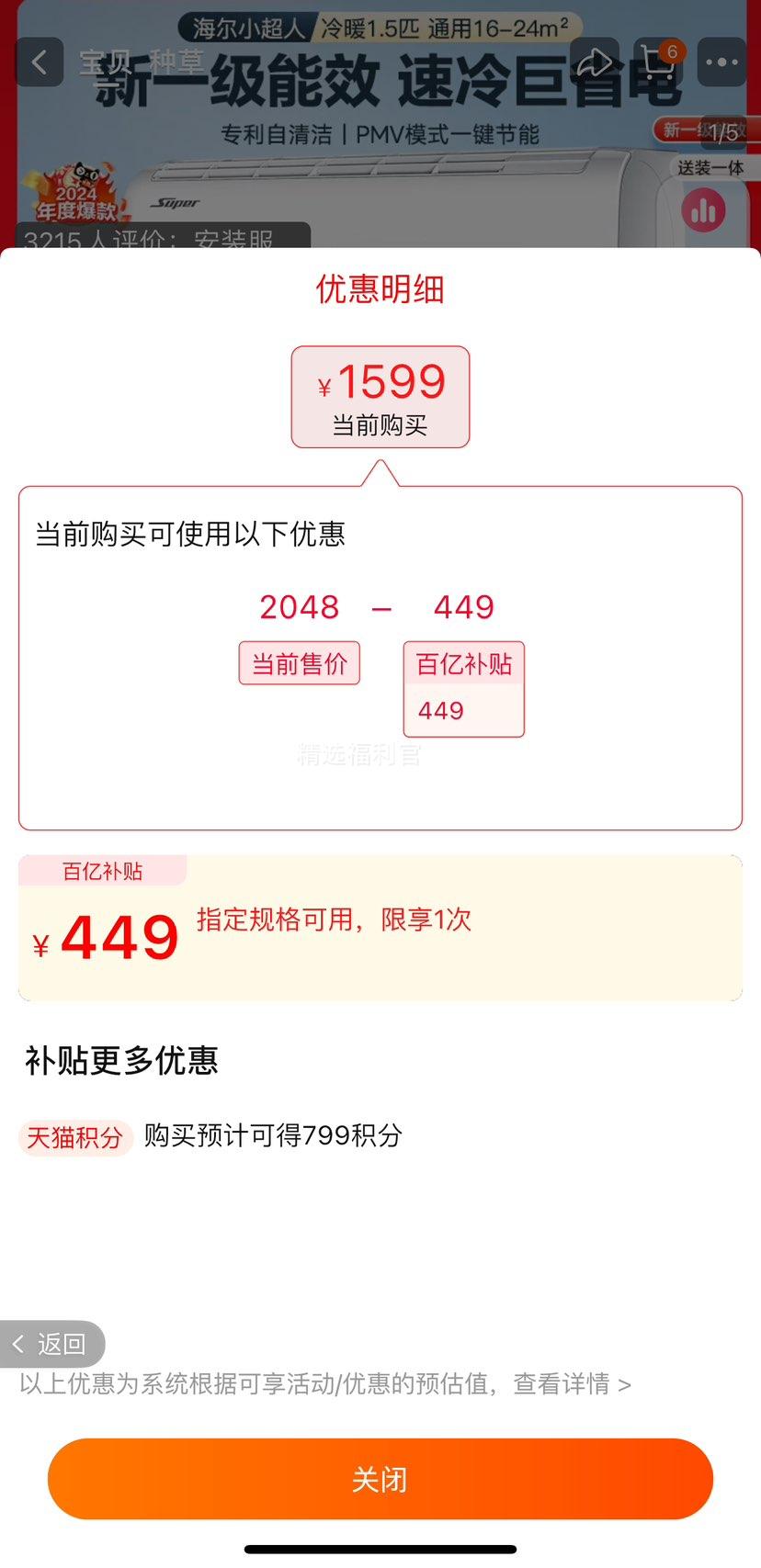Tap the sales data chart icon
Viewport: 761px width, 1568px height.
click(x=703, y=209)
